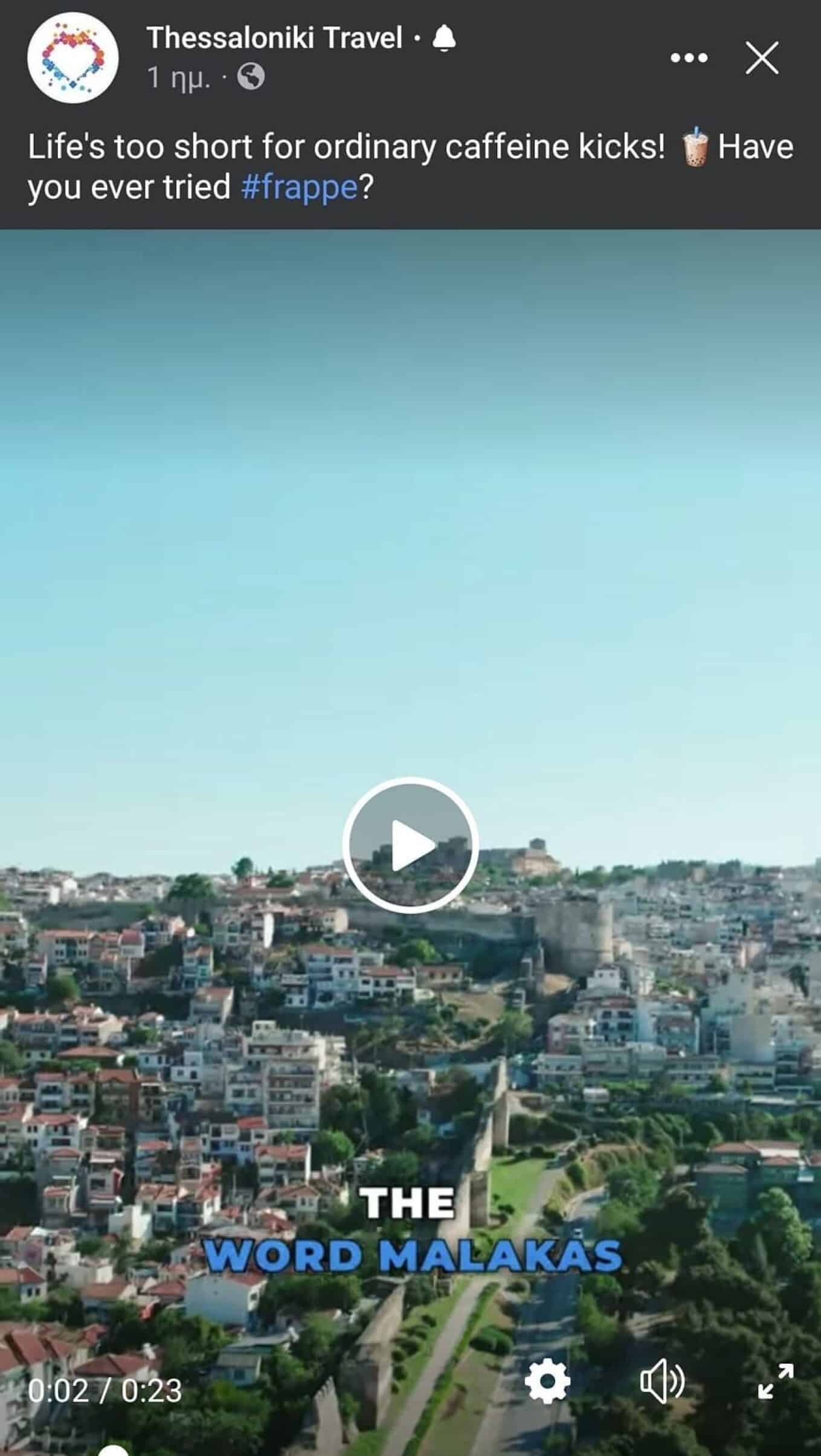Screen dimensions: 821x1456
Task: View Thessaloniki Travel profile picture
Action: (73, 58)
